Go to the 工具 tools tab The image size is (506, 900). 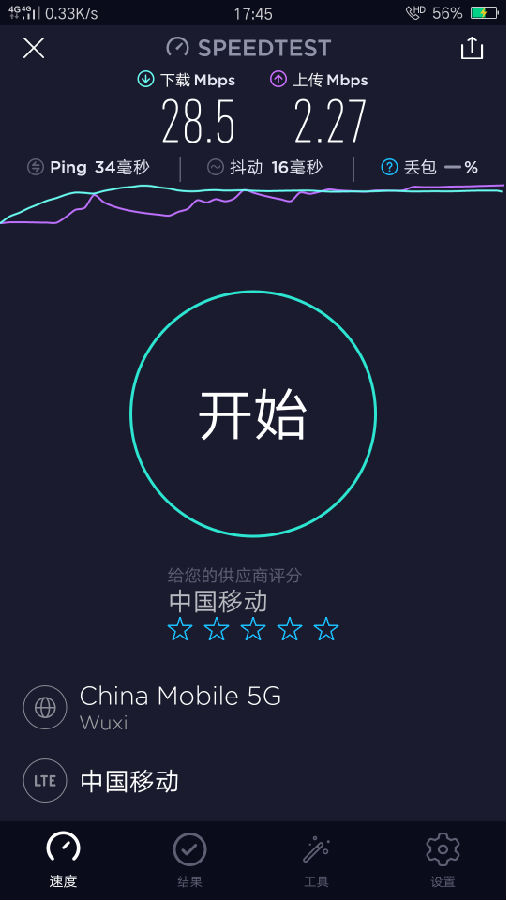(x=316, y=860)
